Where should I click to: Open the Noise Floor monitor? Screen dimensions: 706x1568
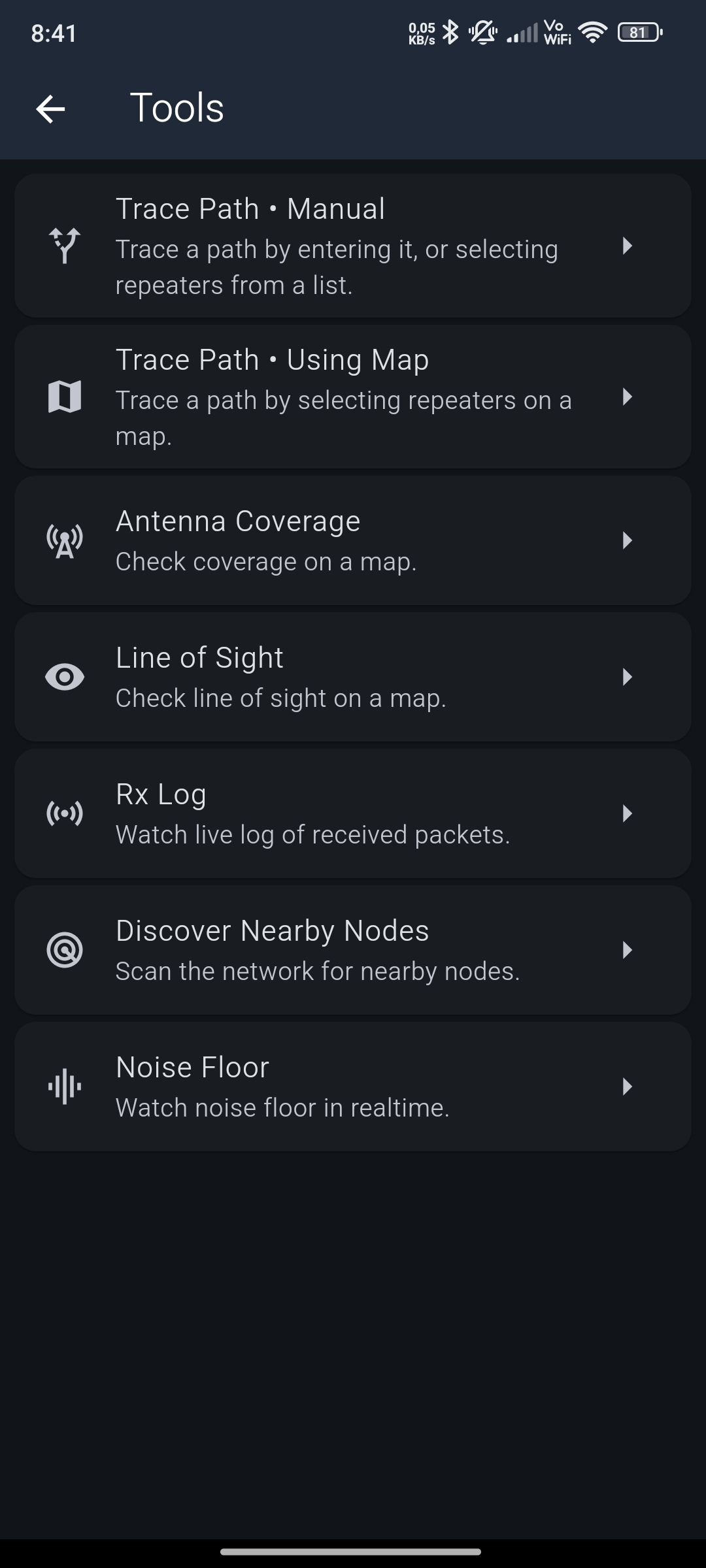click(353, 1086)
